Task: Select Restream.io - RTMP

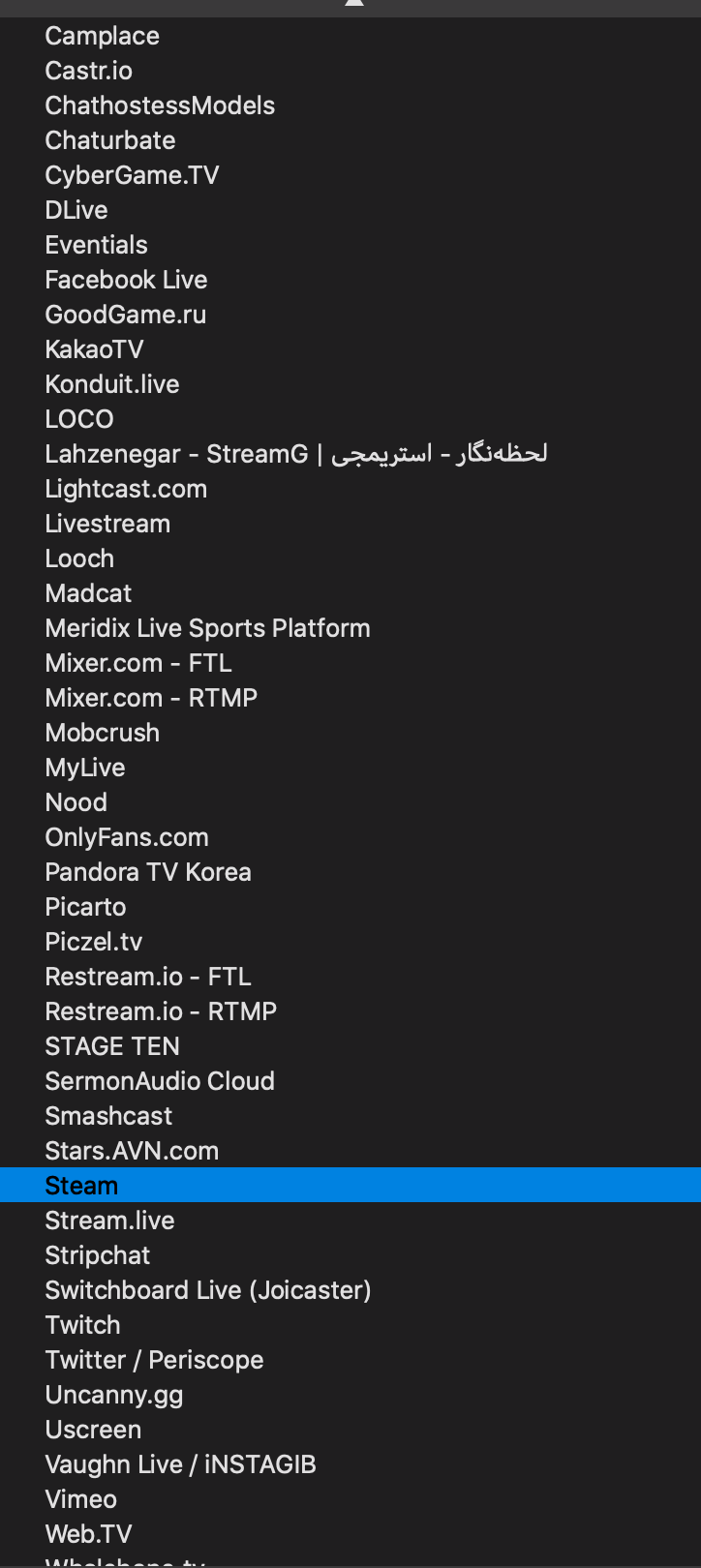Action: coord(350,1010)
